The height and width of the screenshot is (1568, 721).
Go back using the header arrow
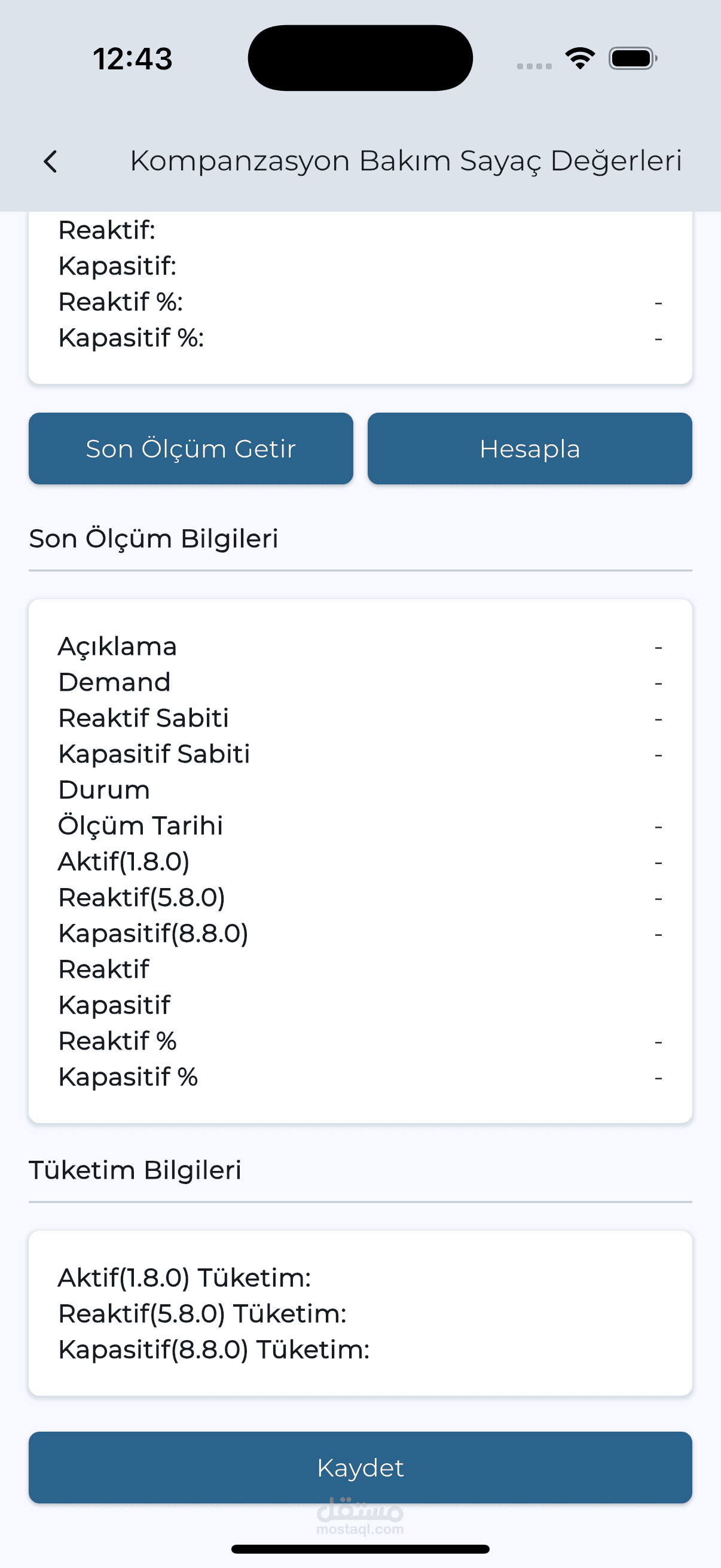(51, 162)
